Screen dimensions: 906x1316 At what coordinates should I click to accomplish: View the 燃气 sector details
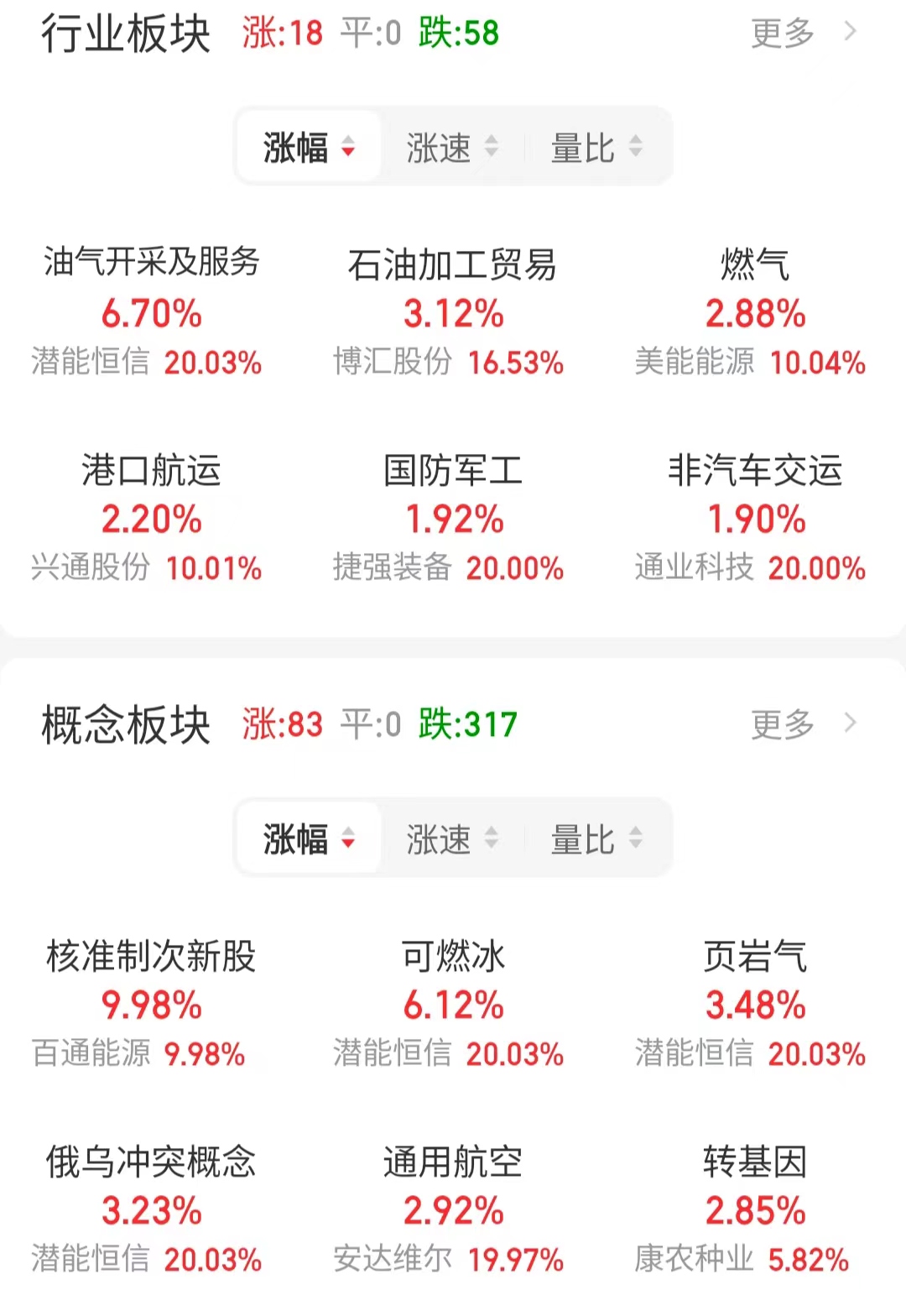(754, 311)
